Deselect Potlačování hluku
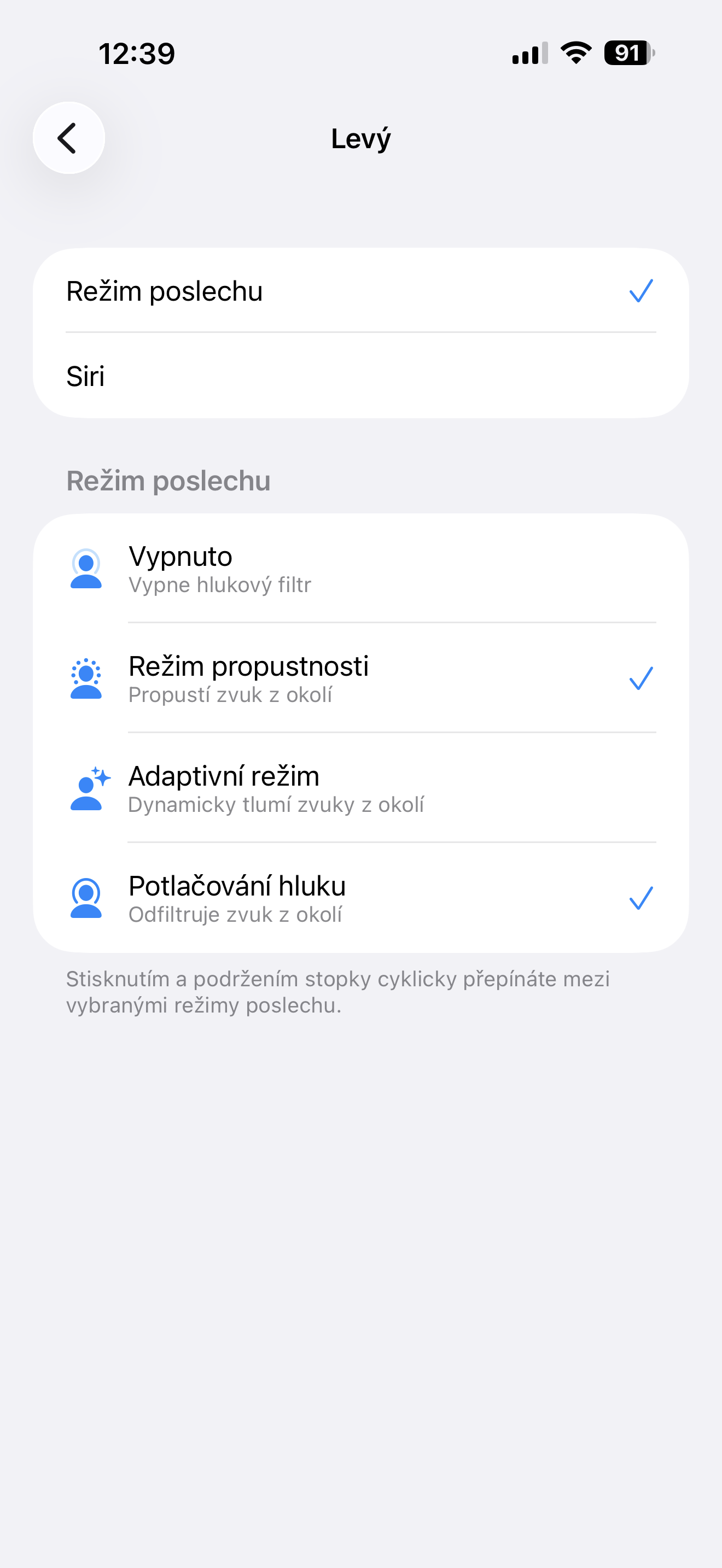Image resolution: width=722 pixels, height=1568 pixels. click(360, 898)
